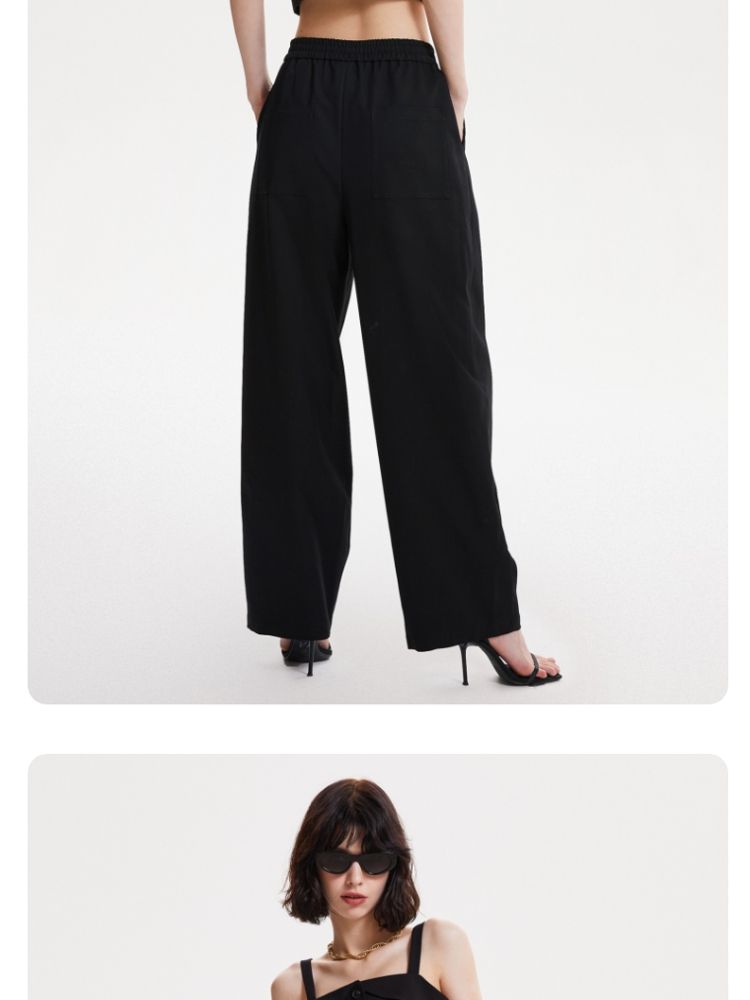Open the photo of model wearing sunglasses
The height and width of the screenshot is (1000, 750).
coord(378,877)
